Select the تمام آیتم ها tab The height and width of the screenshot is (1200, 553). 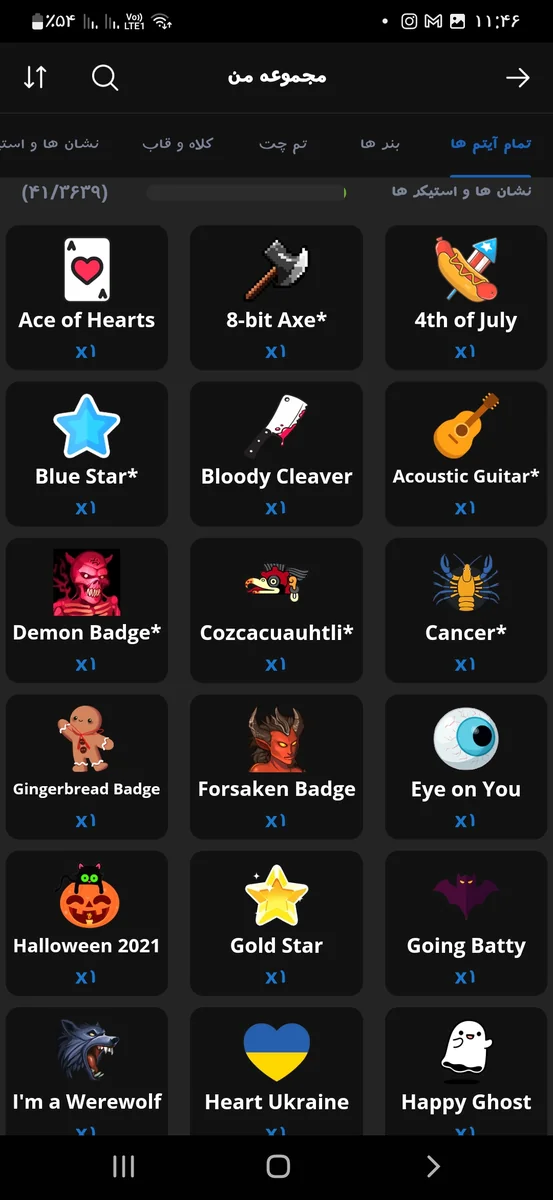(490, 145)
